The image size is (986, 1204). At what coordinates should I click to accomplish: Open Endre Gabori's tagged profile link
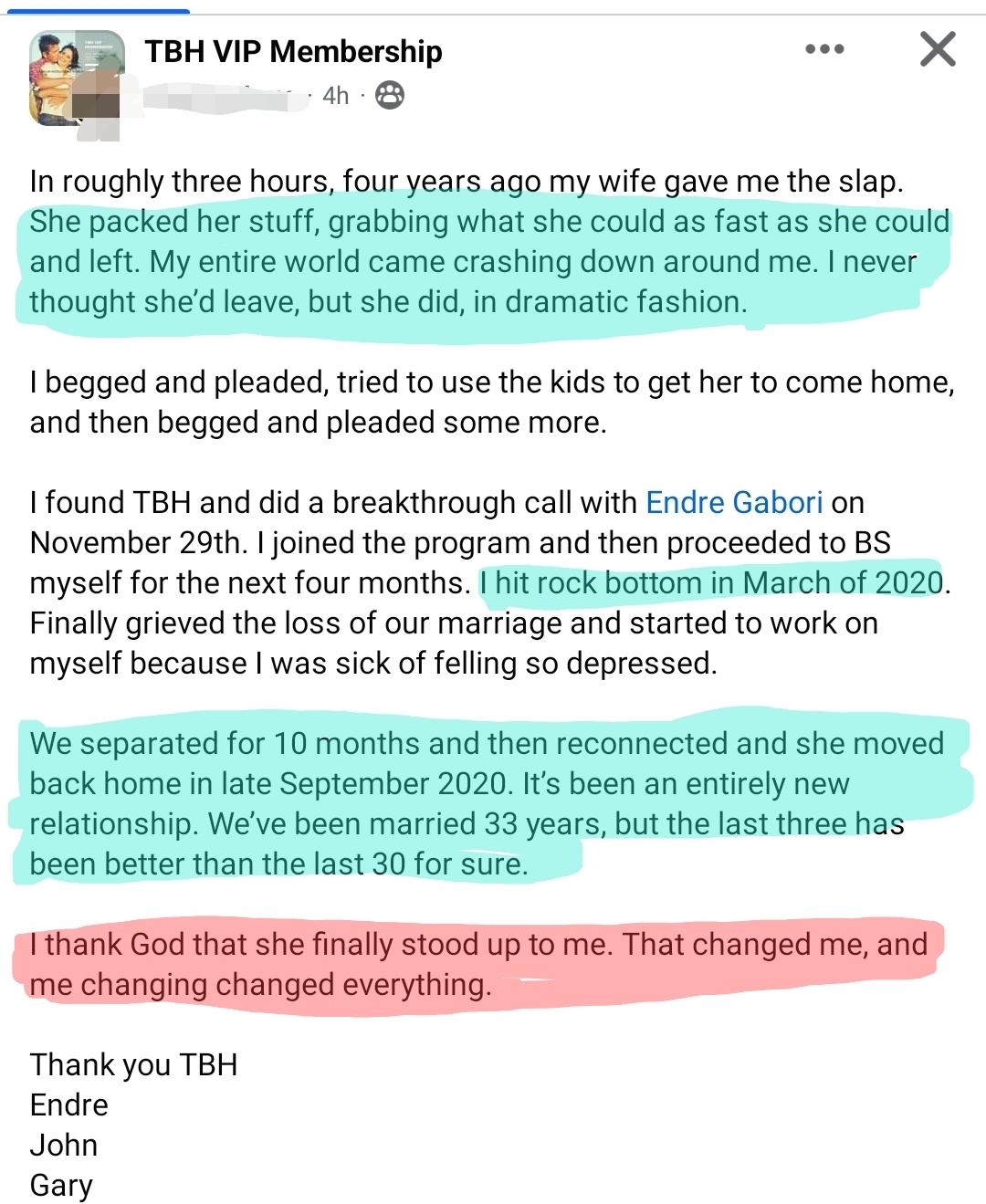coord(734,502)
